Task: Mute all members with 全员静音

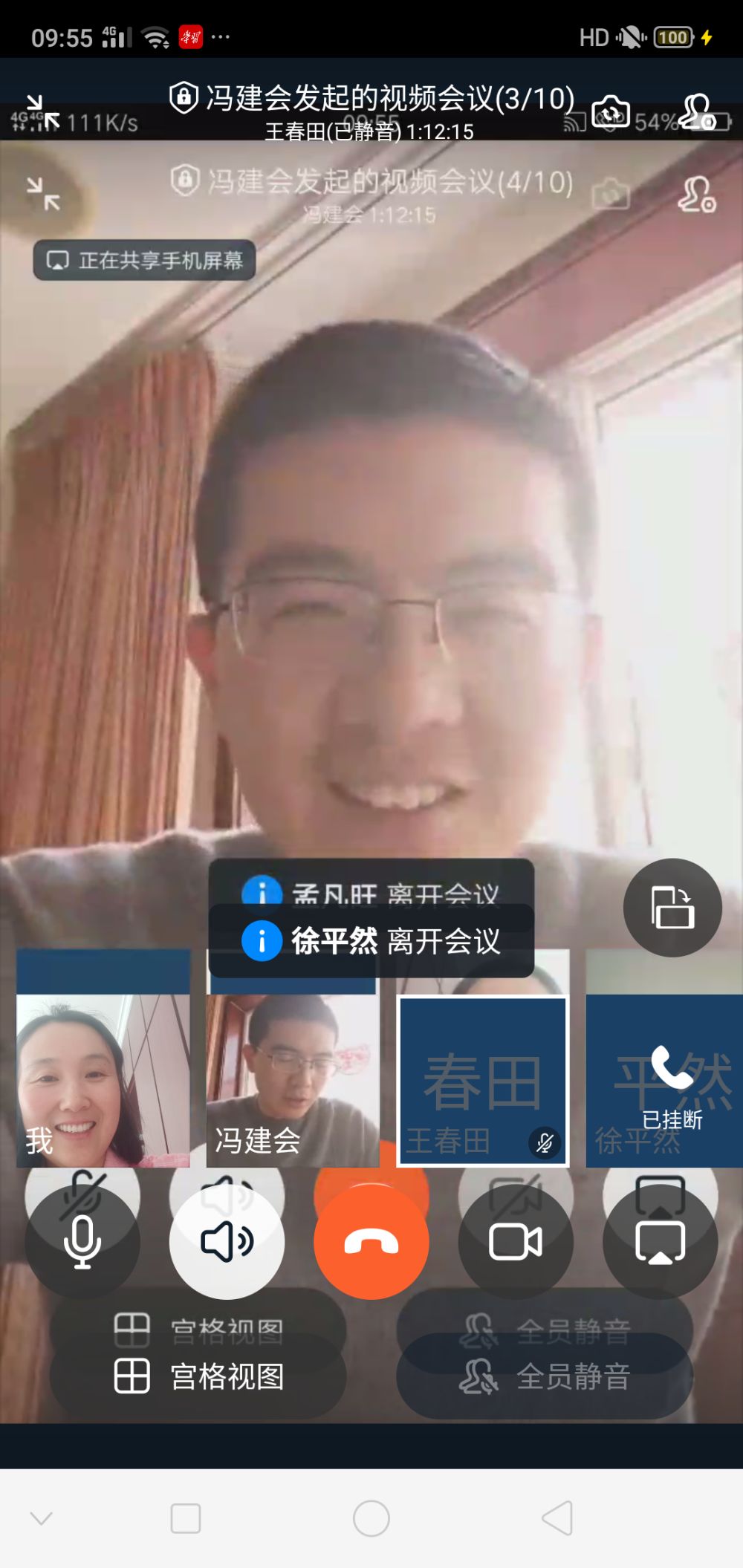Action: click(545, 1376)
